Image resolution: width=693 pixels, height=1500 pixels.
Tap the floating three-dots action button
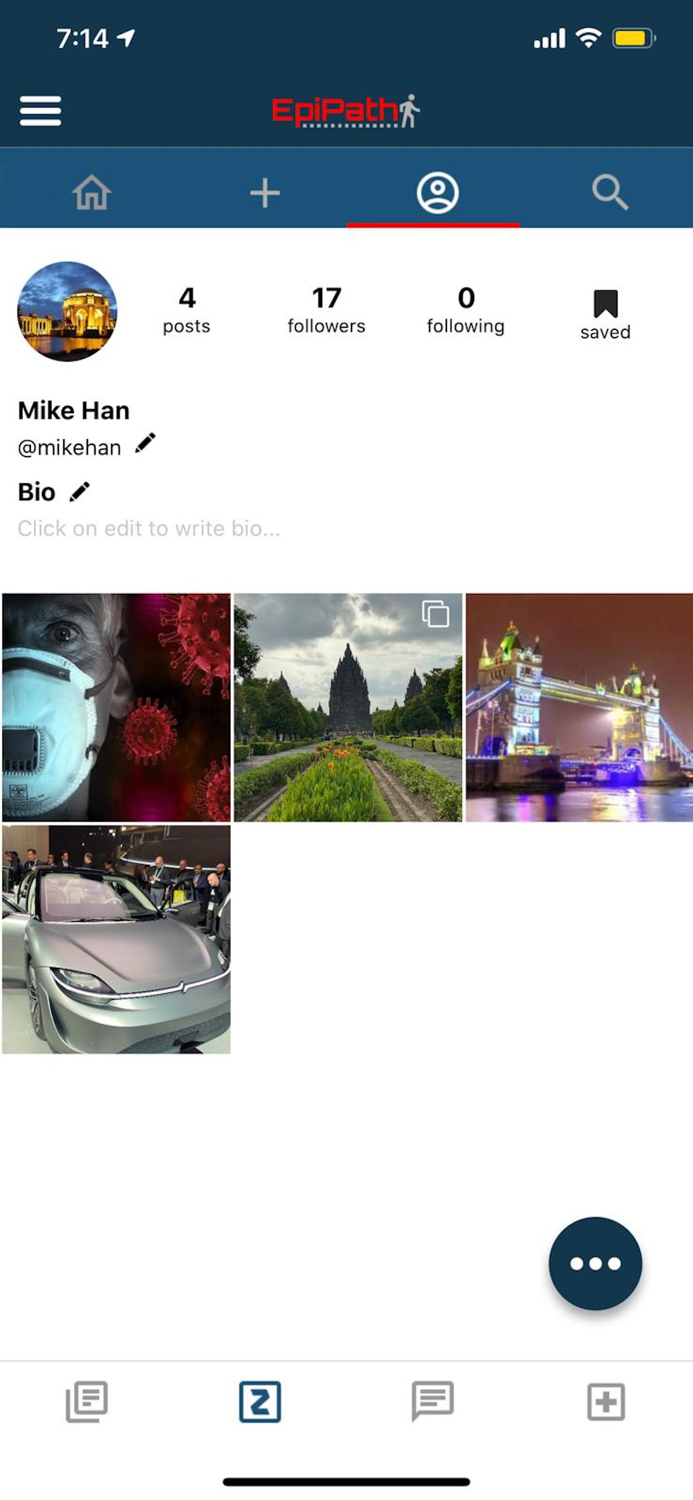click(595, 1263)
